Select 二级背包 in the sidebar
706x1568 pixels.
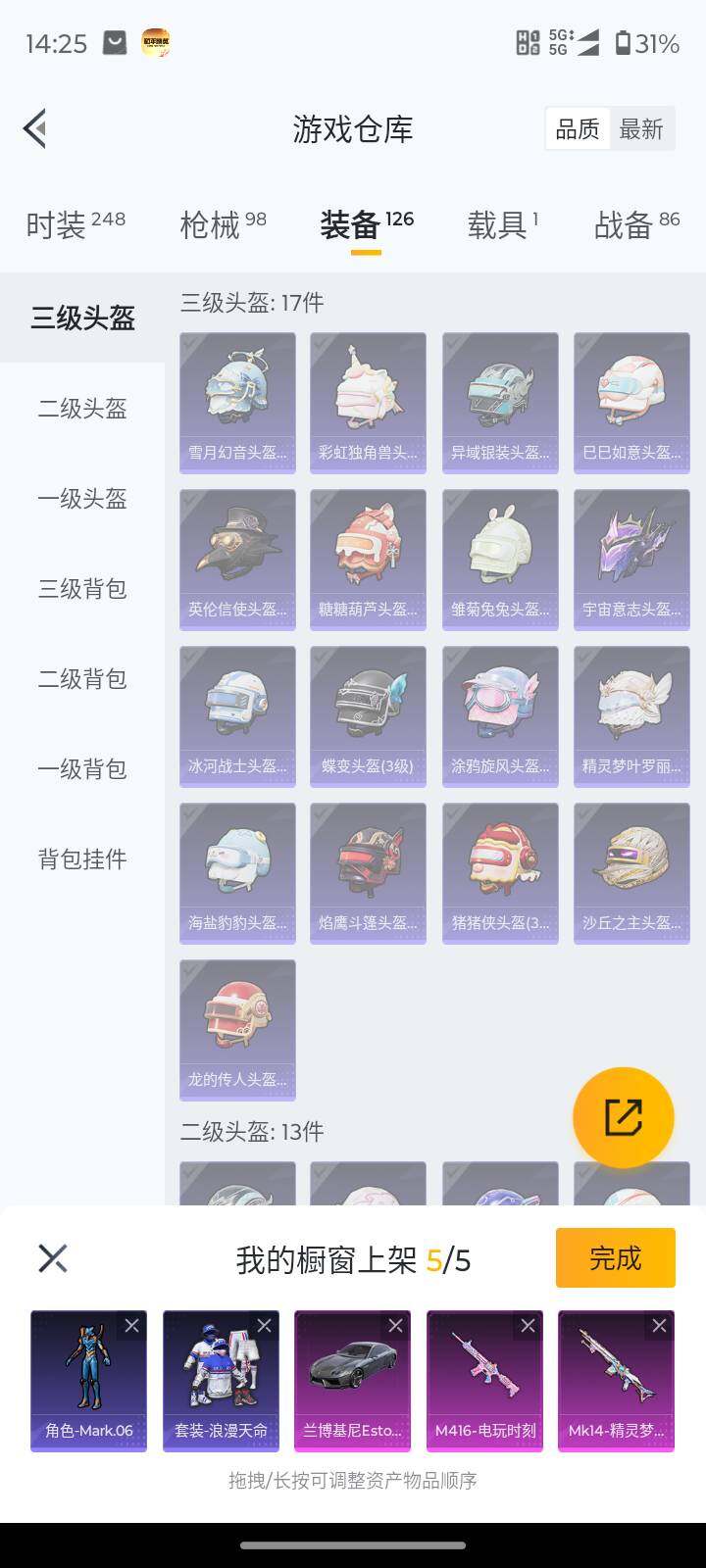coord(81,679)
